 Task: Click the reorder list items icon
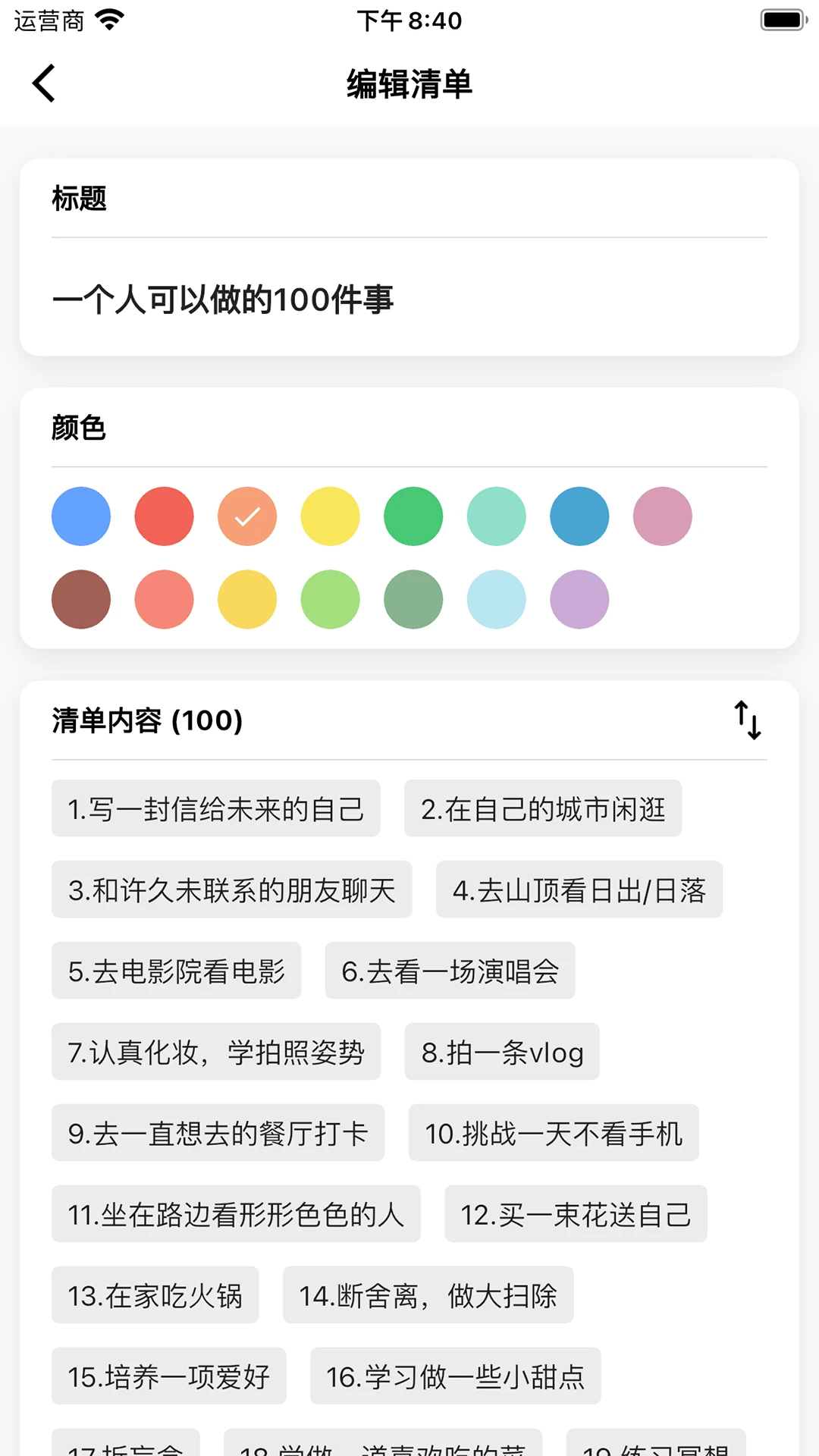(748, 721)
